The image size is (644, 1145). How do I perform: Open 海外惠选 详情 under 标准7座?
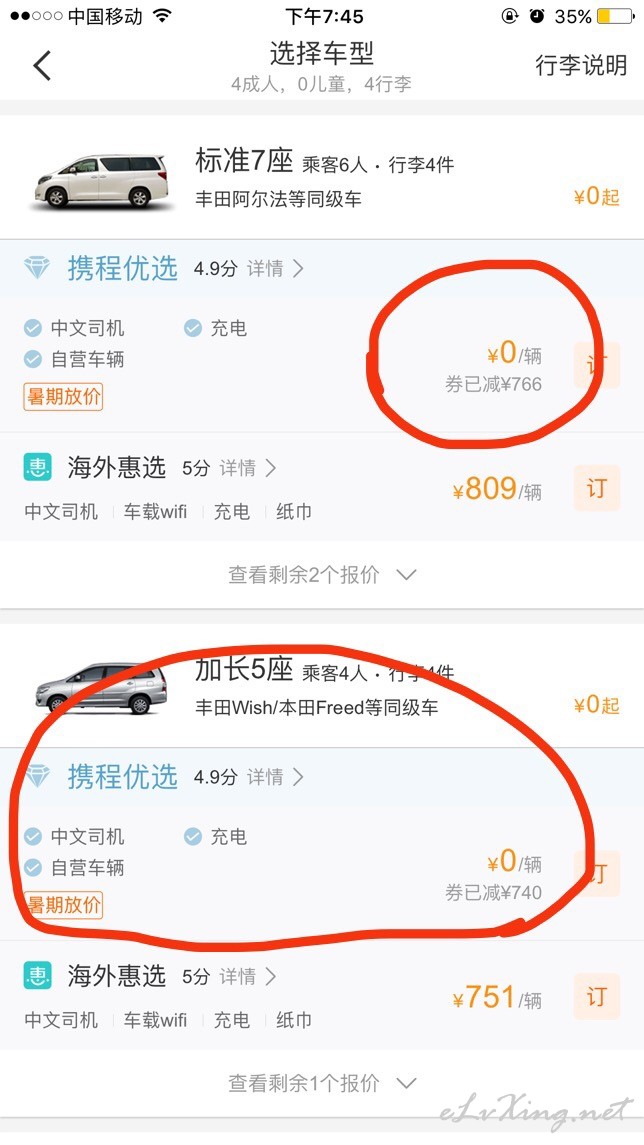pyautogui.click(x=248, y=467)
